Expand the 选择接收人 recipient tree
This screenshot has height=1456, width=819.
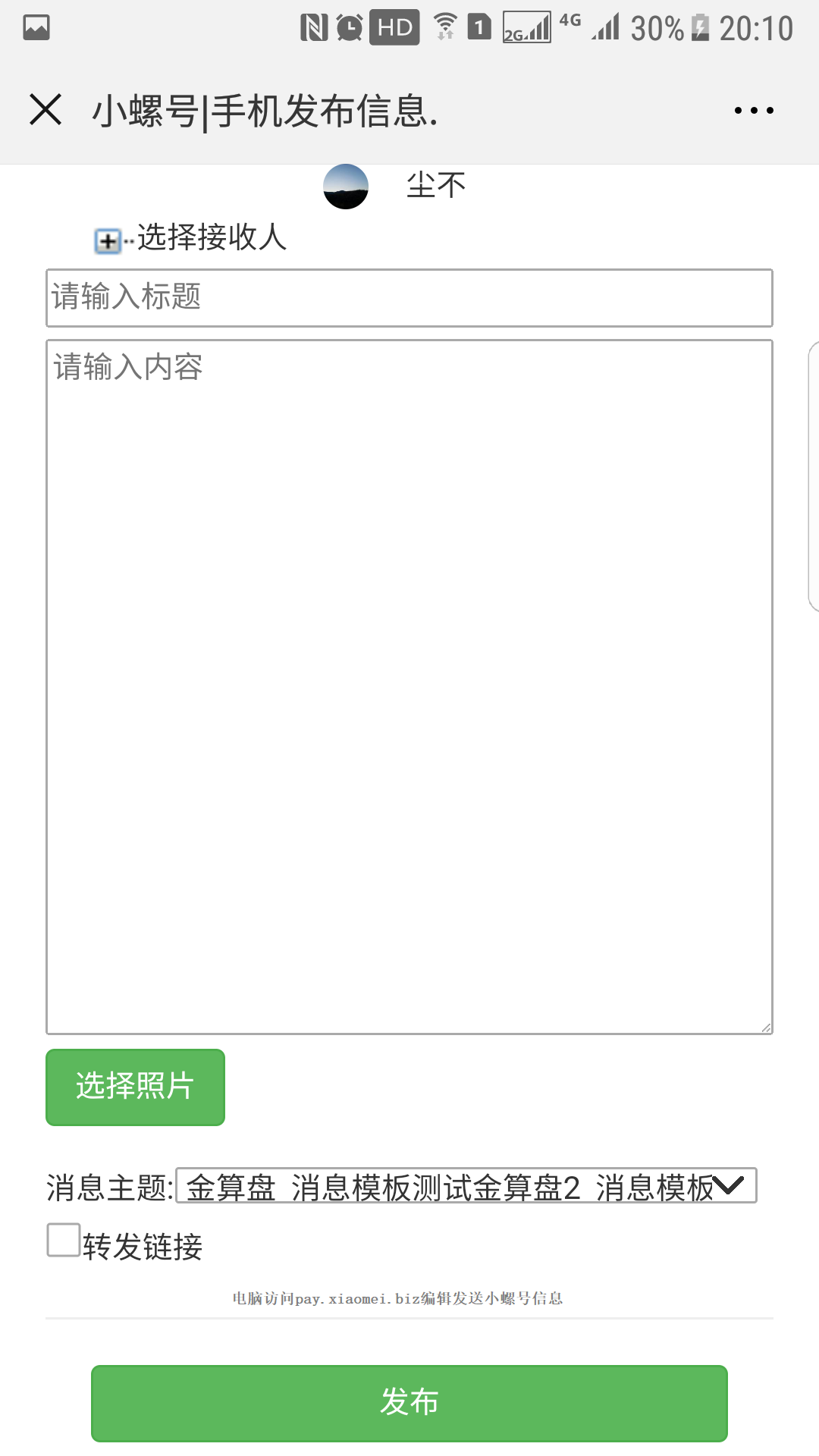point(107,241)
